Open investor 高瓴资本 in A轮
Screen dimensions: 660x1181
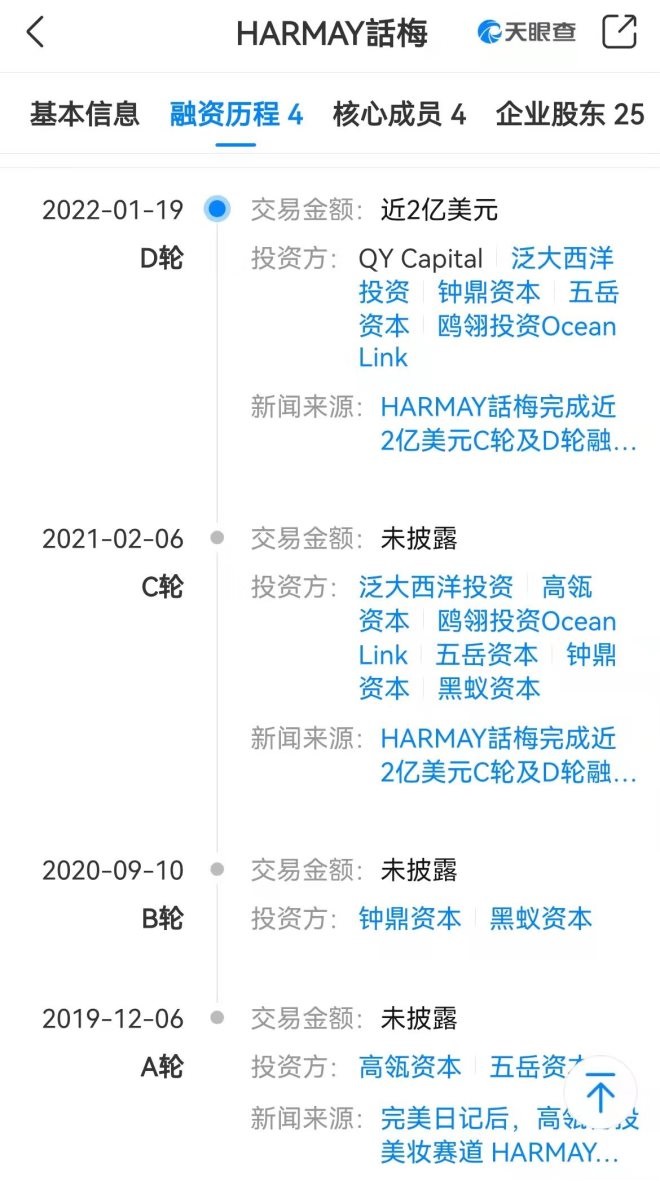[x=410, y=1067]
